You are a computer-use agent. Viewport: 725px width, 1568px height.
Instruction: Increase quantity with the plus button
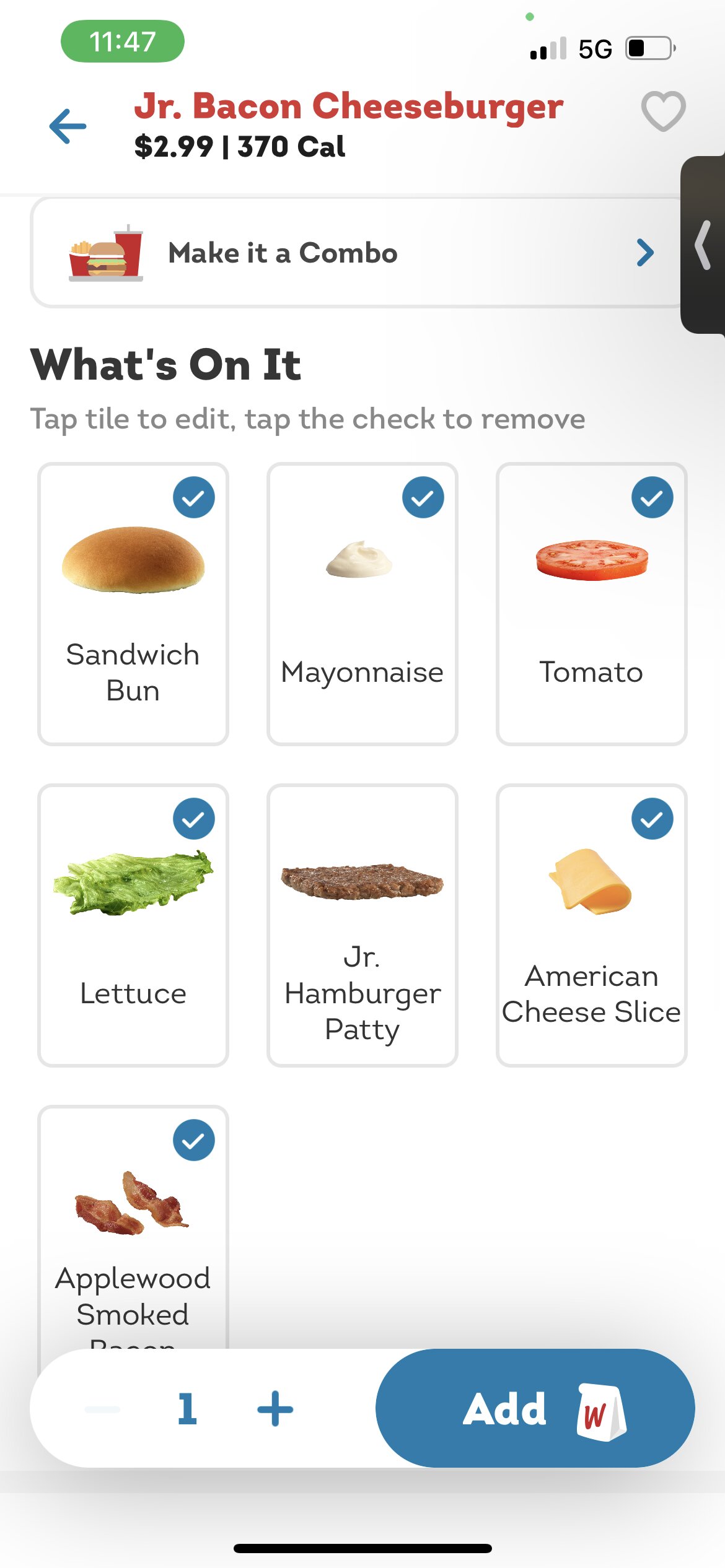pos(275,1409)
